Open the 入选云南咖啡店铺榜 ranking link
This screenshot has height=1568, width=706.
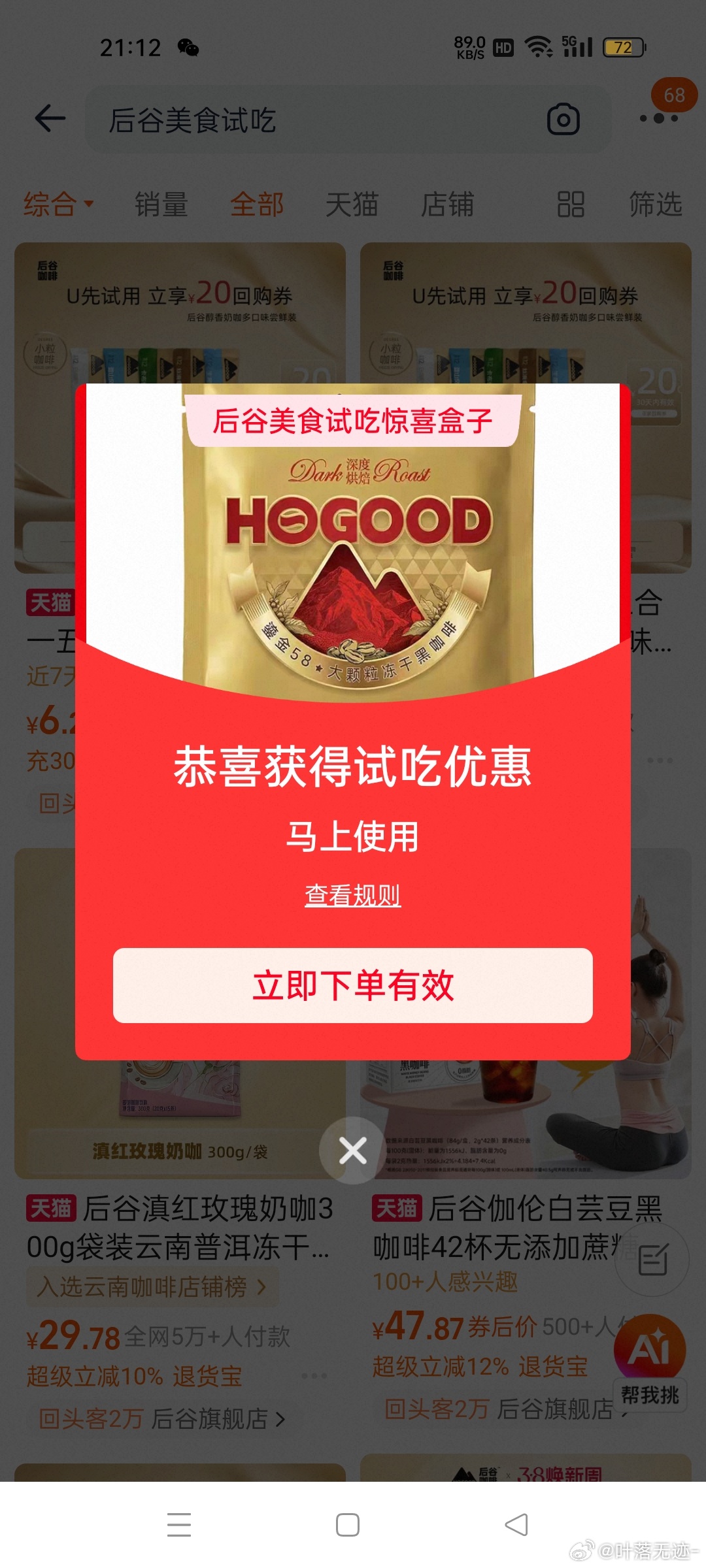[x=152, y=1287]
